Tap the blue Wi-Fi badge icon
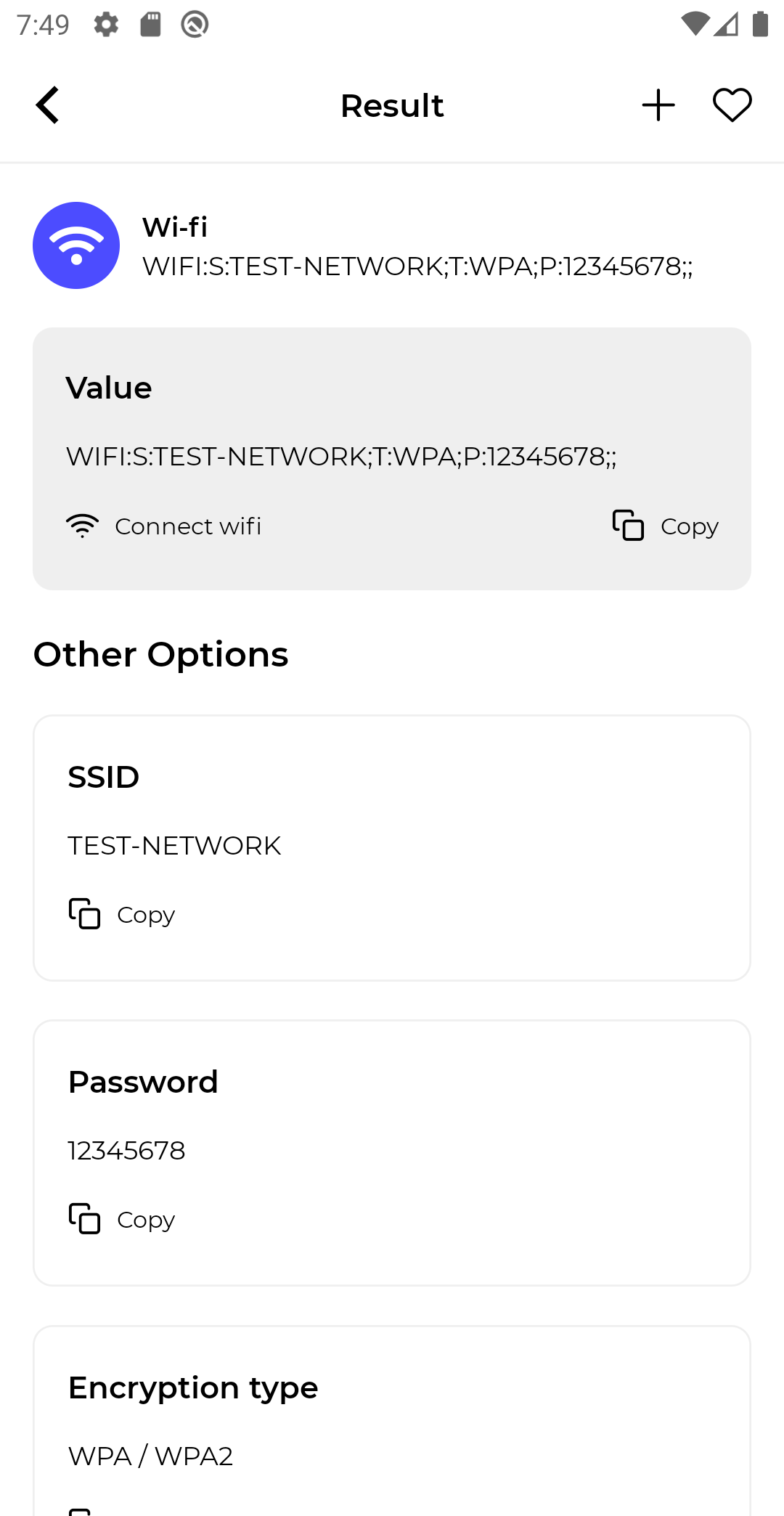Screen dimensions: 784x1516 click(x=75, y=245)
